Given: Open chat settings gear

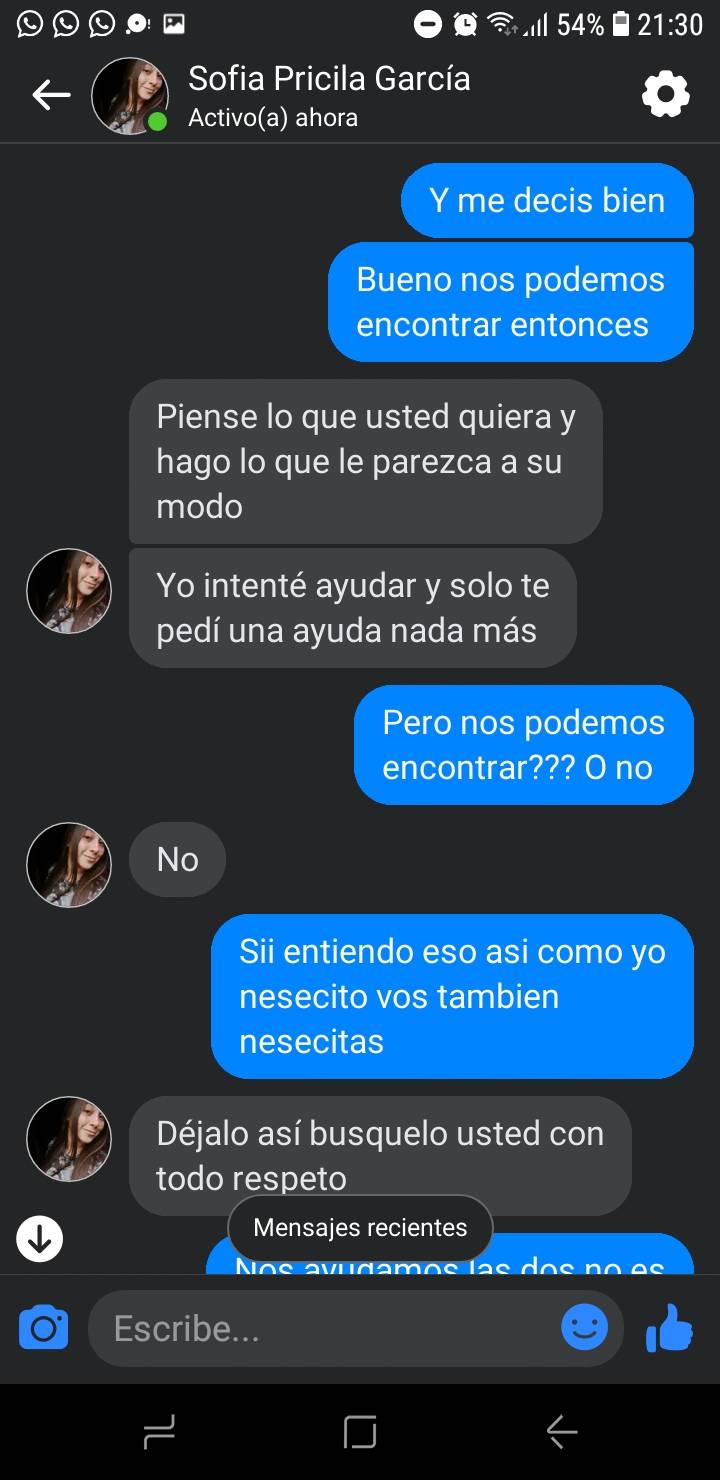Looking at the screenshot, I should tap(665, 95).
